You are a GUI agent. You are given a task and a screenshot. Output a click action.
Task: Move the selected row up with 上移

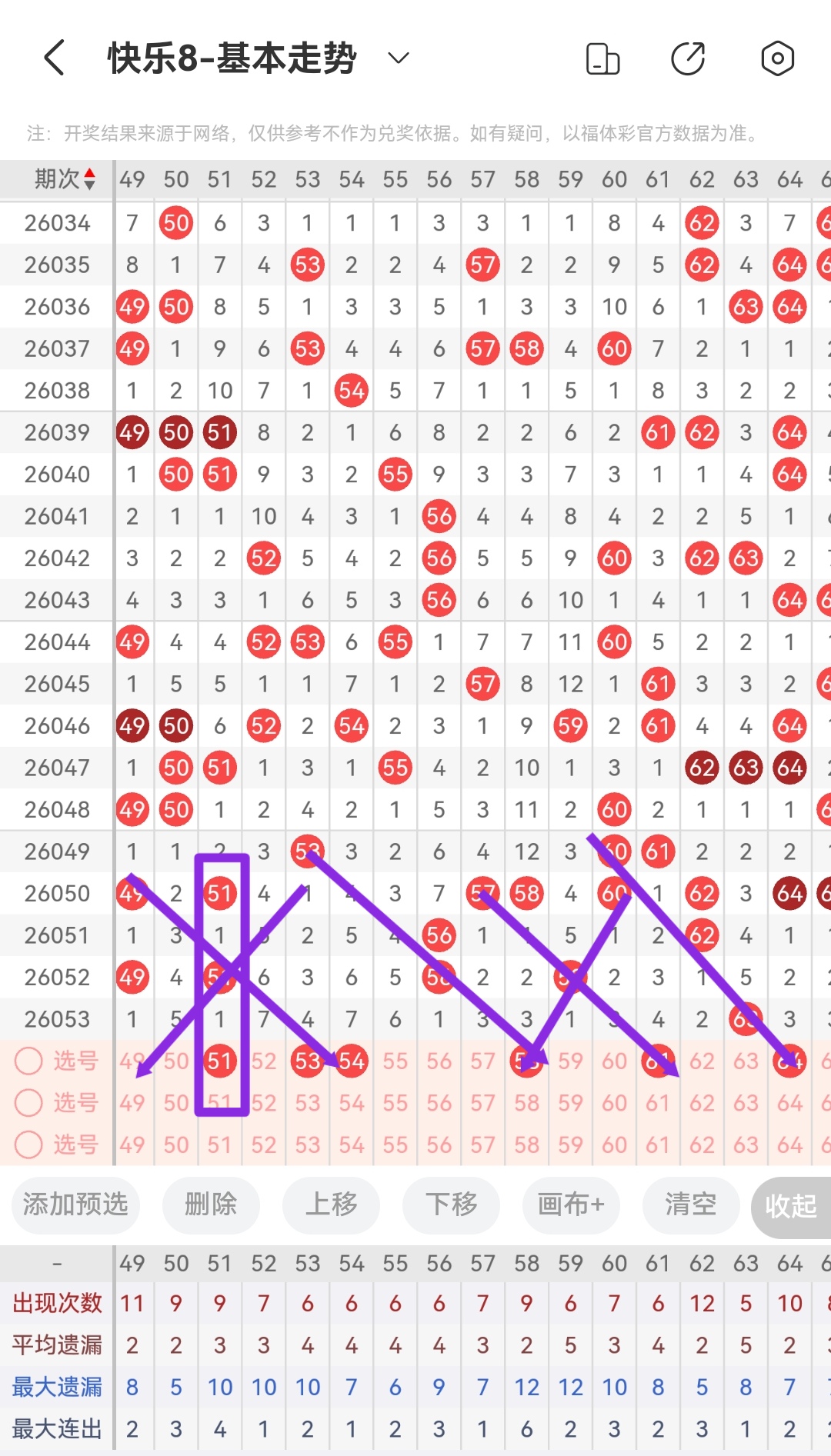pos(331,1204)
